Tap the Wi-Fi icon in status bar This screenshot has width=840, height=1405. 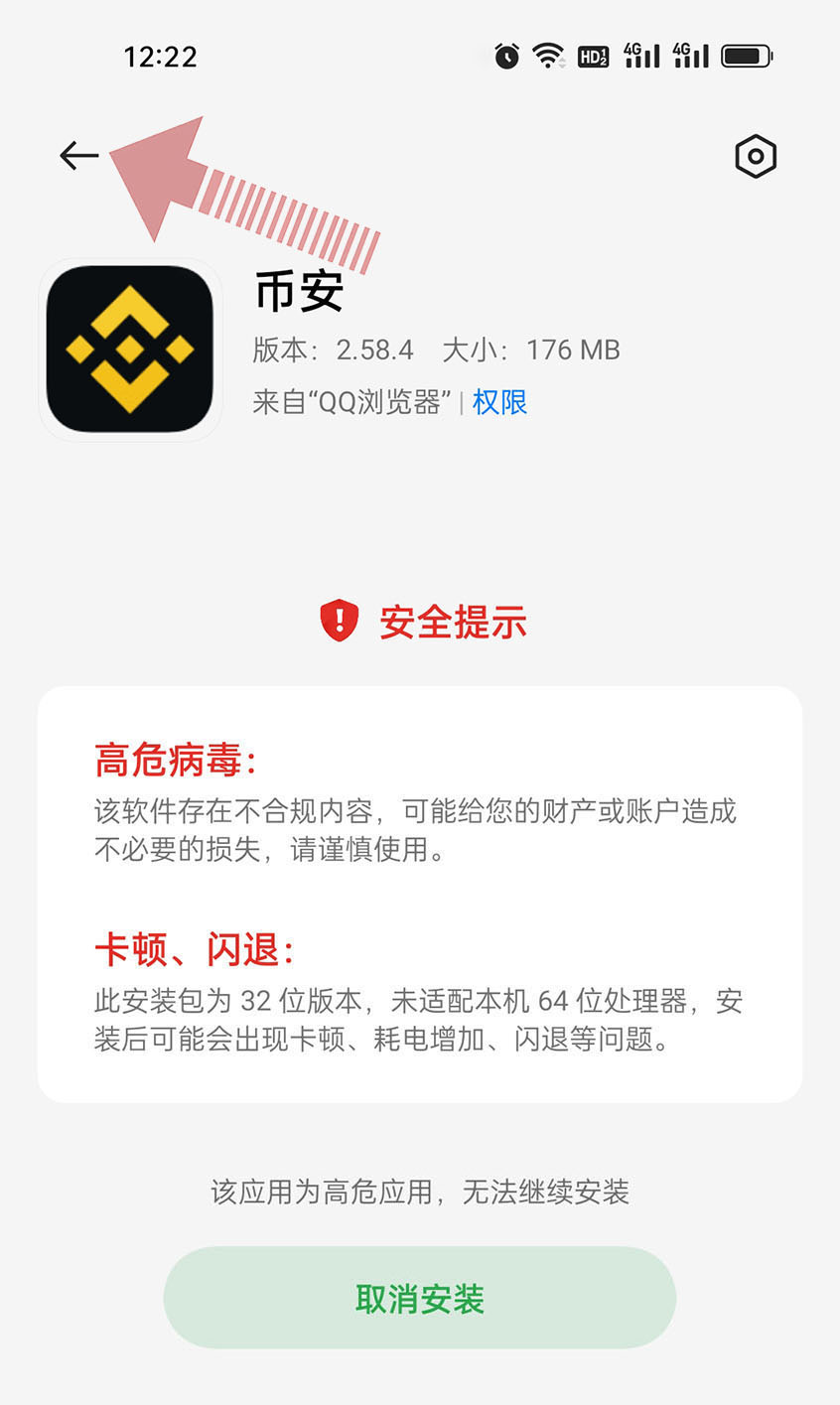coord(545,57)
